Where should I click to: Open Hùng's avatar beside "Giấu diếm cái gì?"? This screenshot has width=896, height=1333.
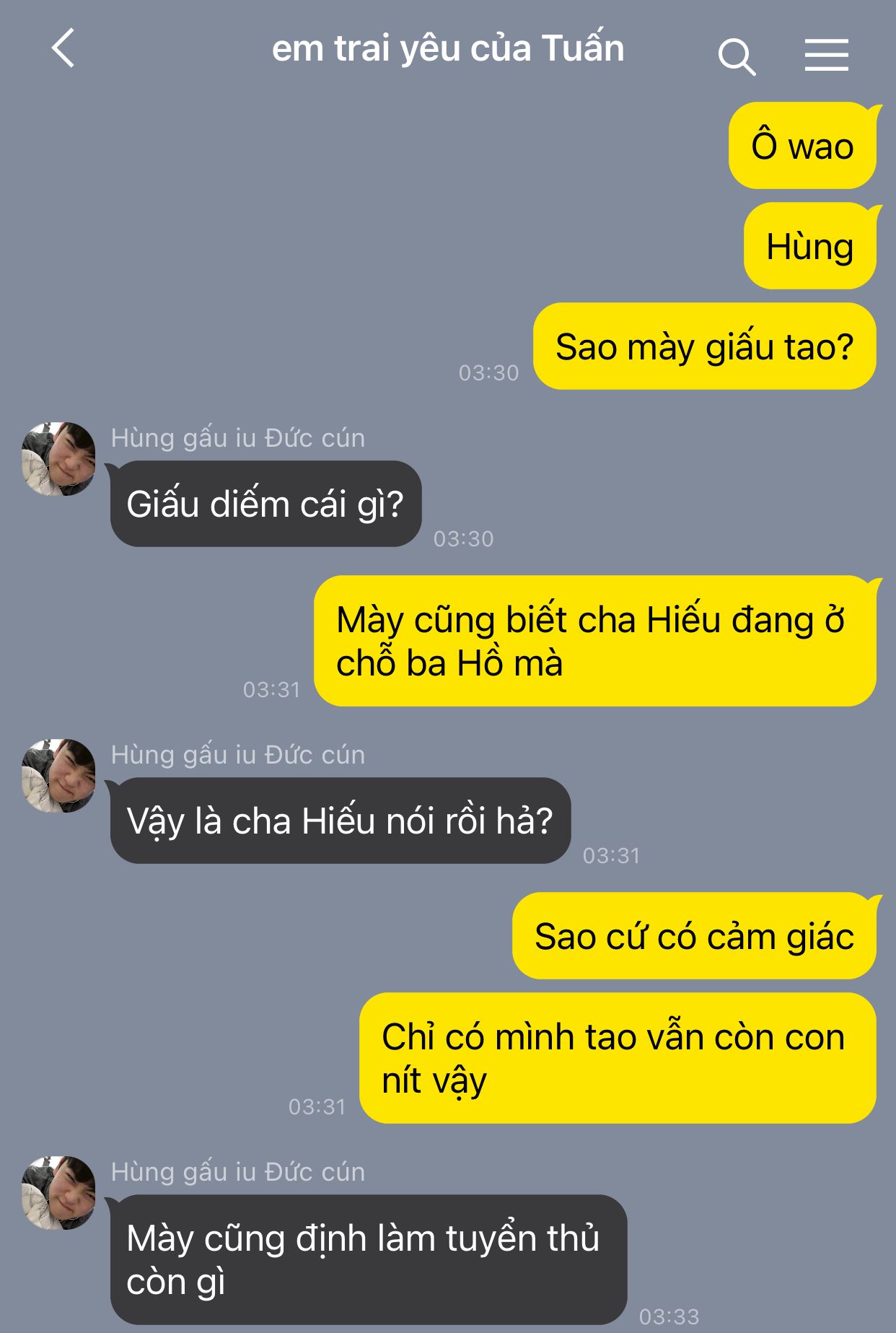(58, 459)
